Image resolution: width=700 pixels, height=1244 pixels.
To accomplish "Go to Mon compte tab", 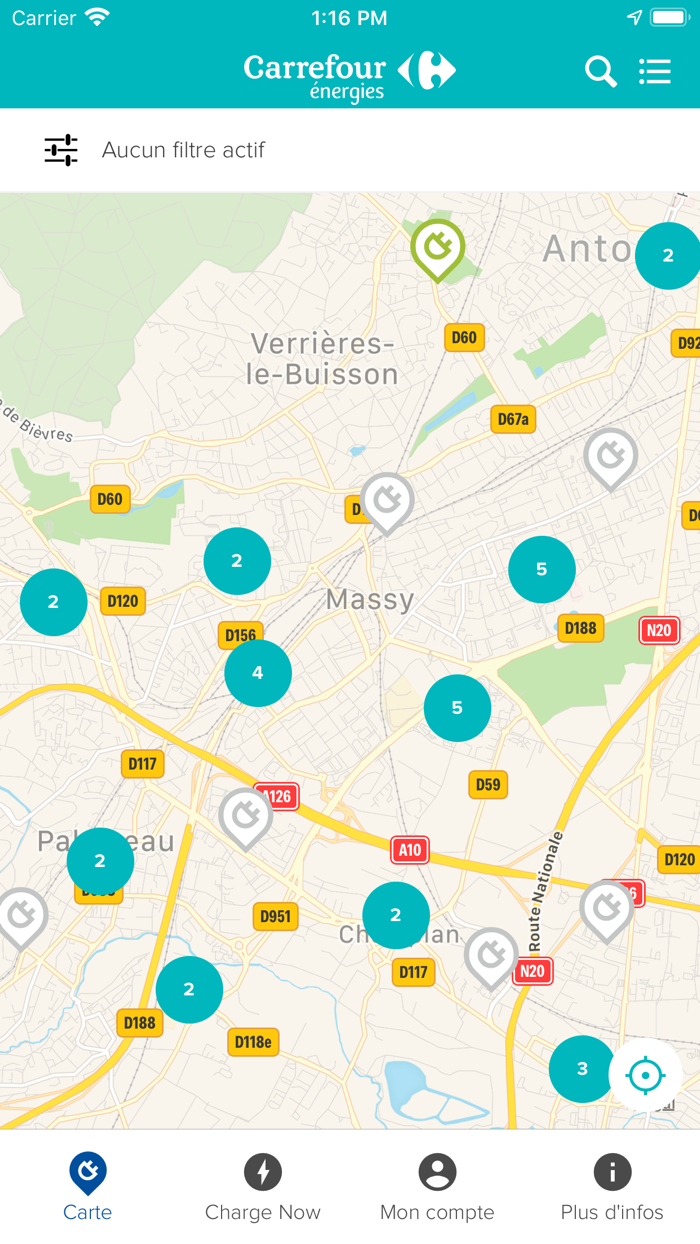I will 437,1188.
